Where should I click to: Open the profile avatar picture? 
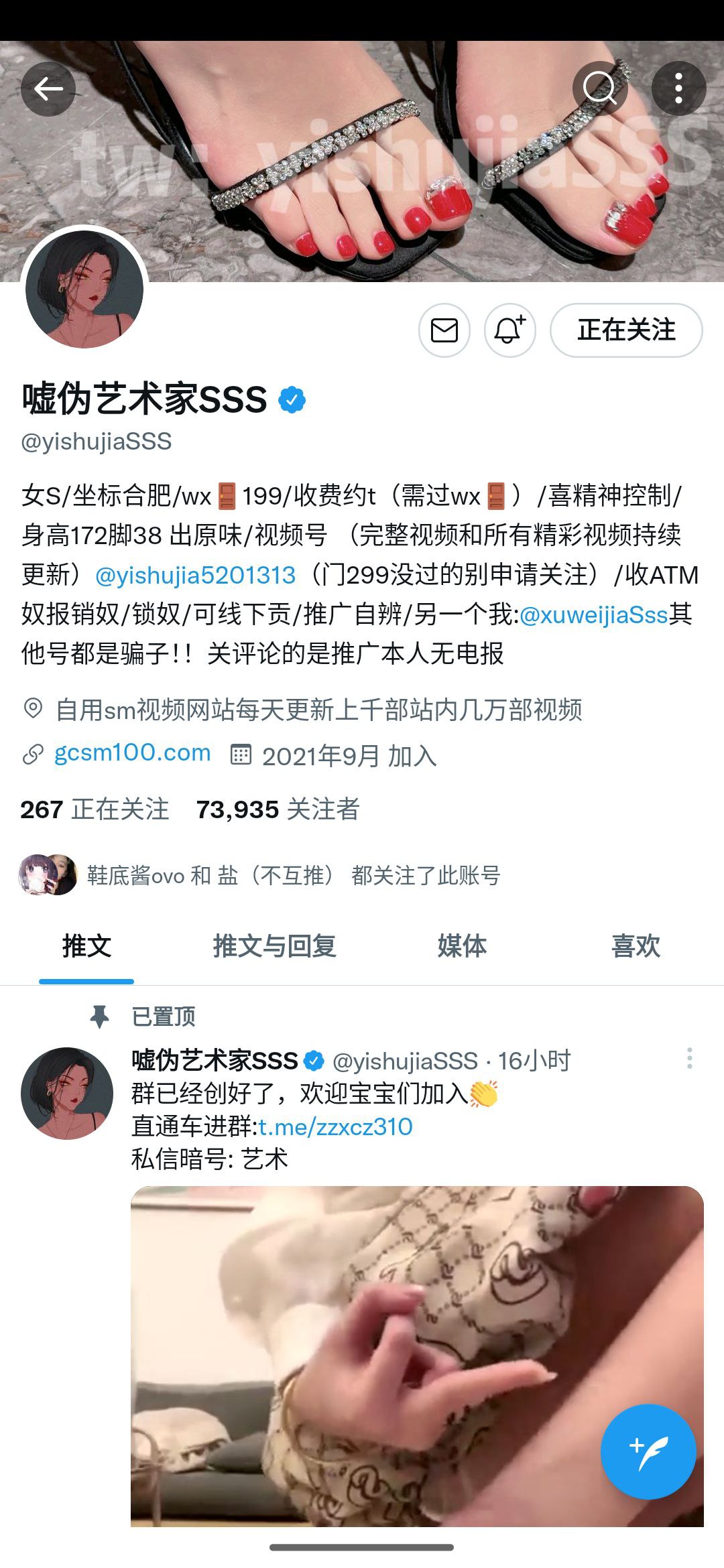pyautogui.click(x=84, y=289)
